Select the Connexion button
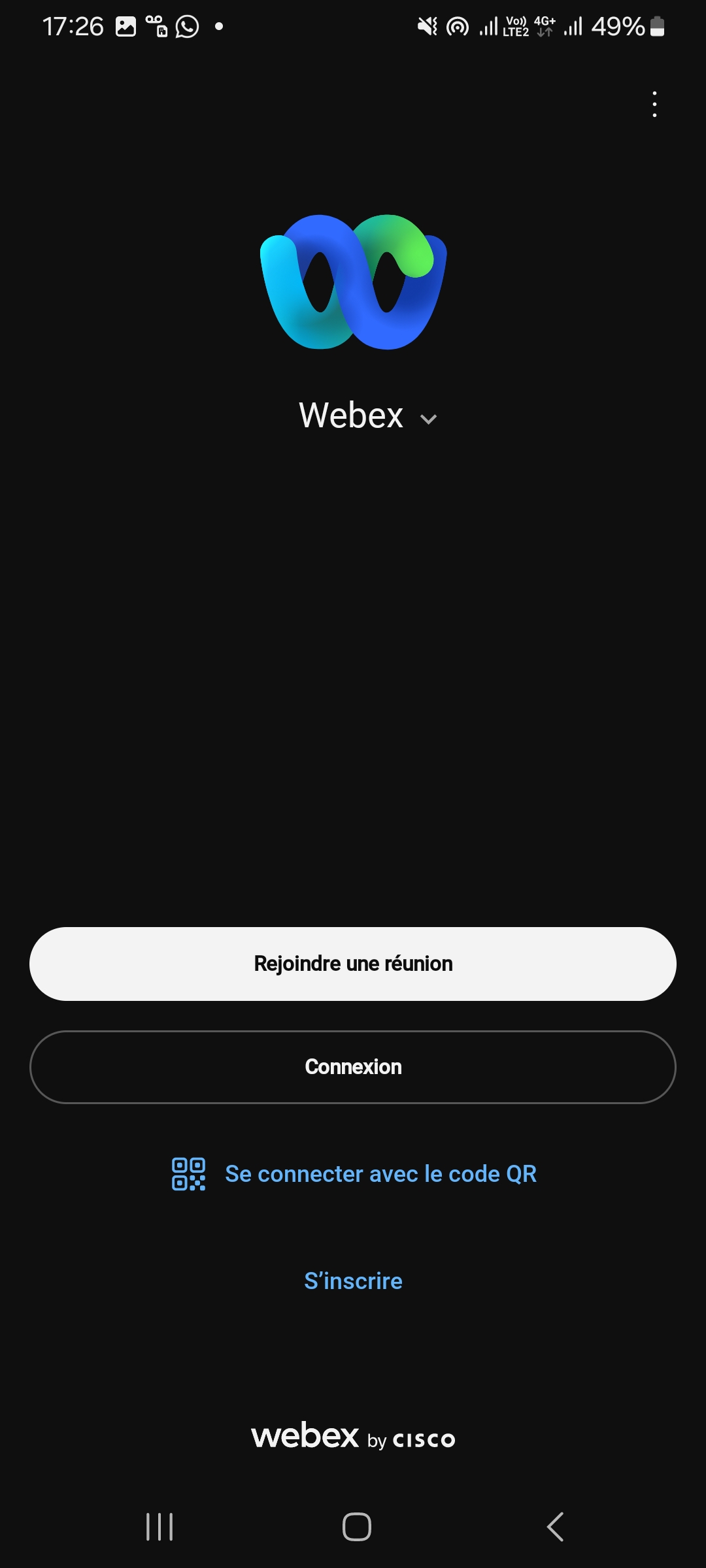 [353, 1067]
